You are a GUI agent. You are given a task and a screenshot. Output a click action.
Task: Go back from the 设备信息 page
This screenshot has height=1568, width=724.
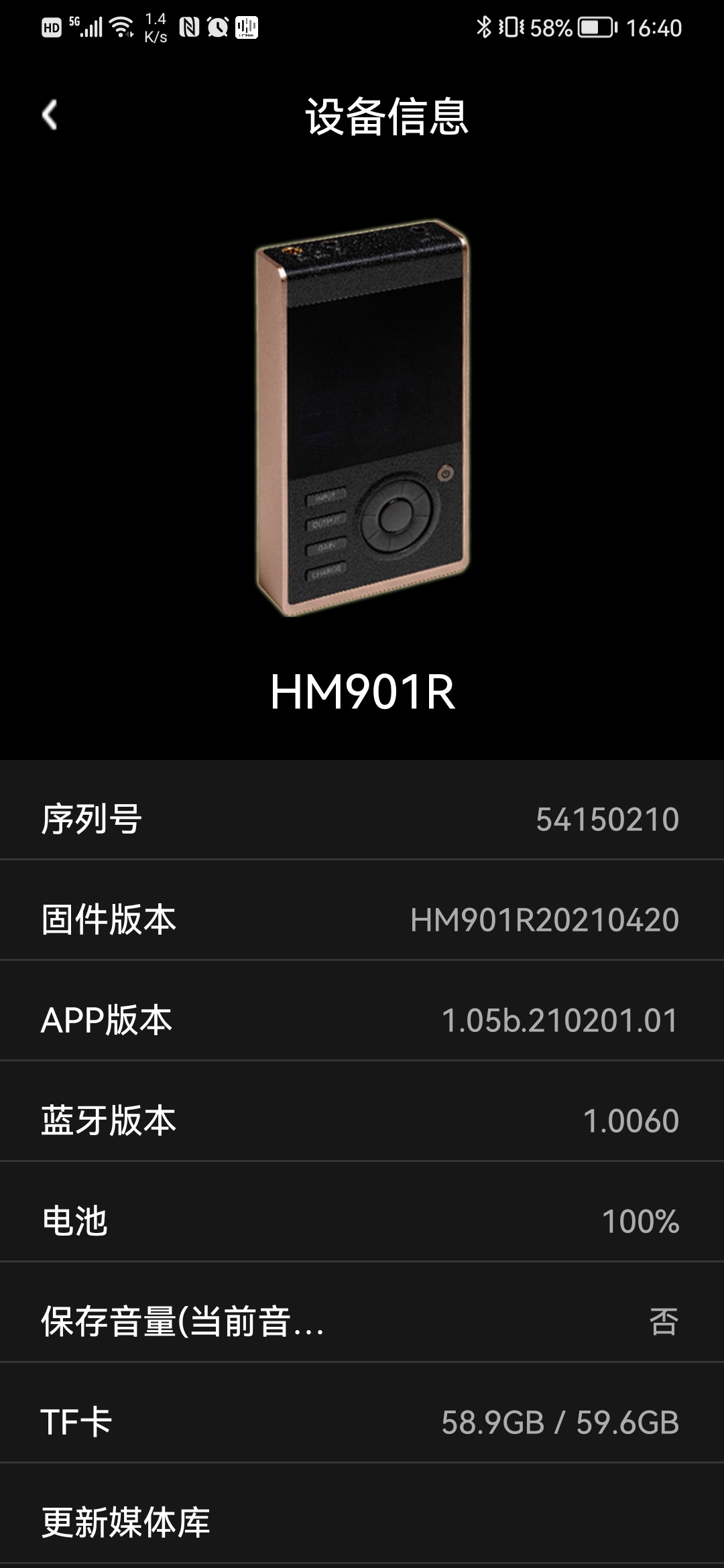pyautogui.click(x=50, y=115)
